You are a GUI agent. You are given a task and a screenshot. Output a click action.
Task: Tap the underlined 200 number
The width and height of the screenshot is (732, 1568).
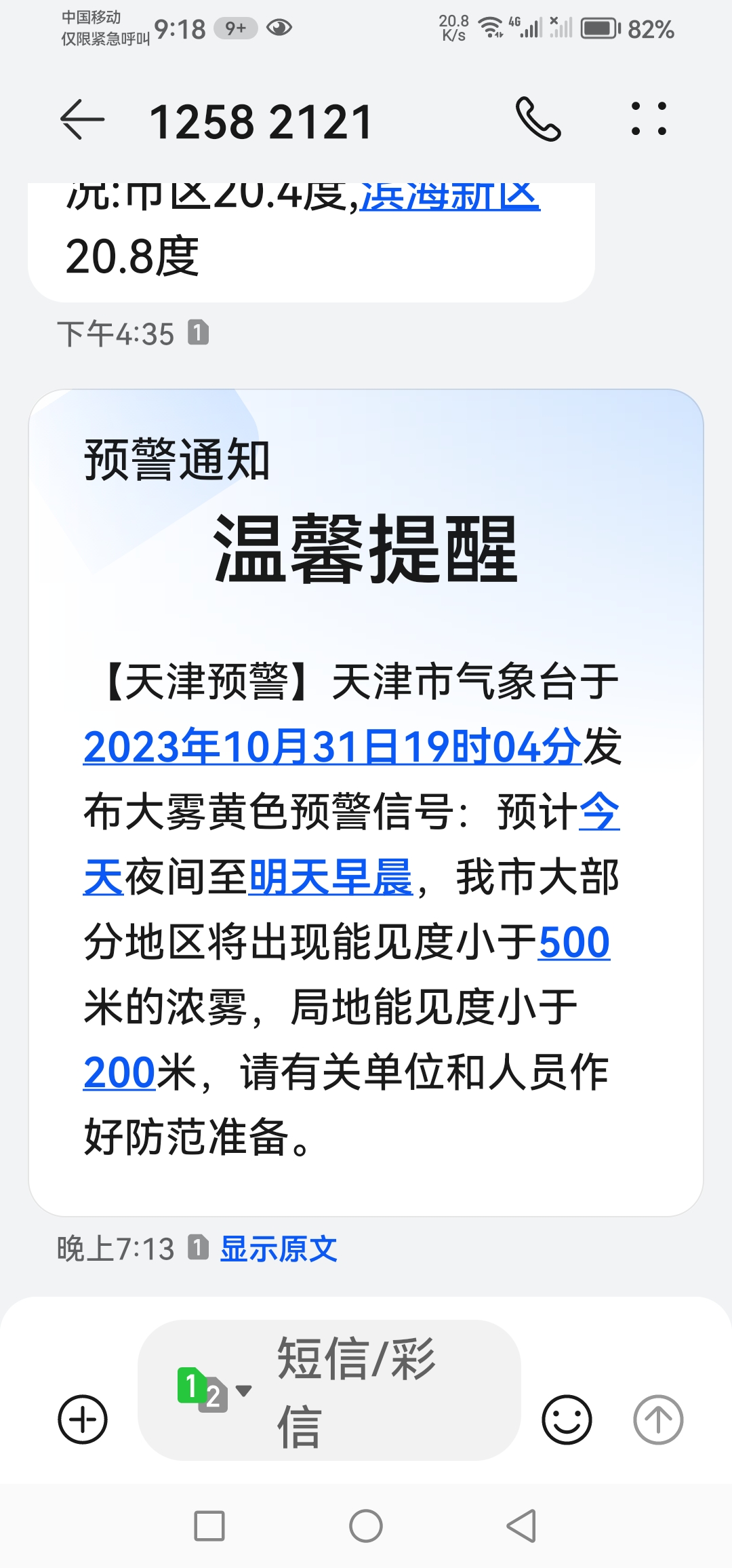pyautogui.click(x=119, y=1072)
